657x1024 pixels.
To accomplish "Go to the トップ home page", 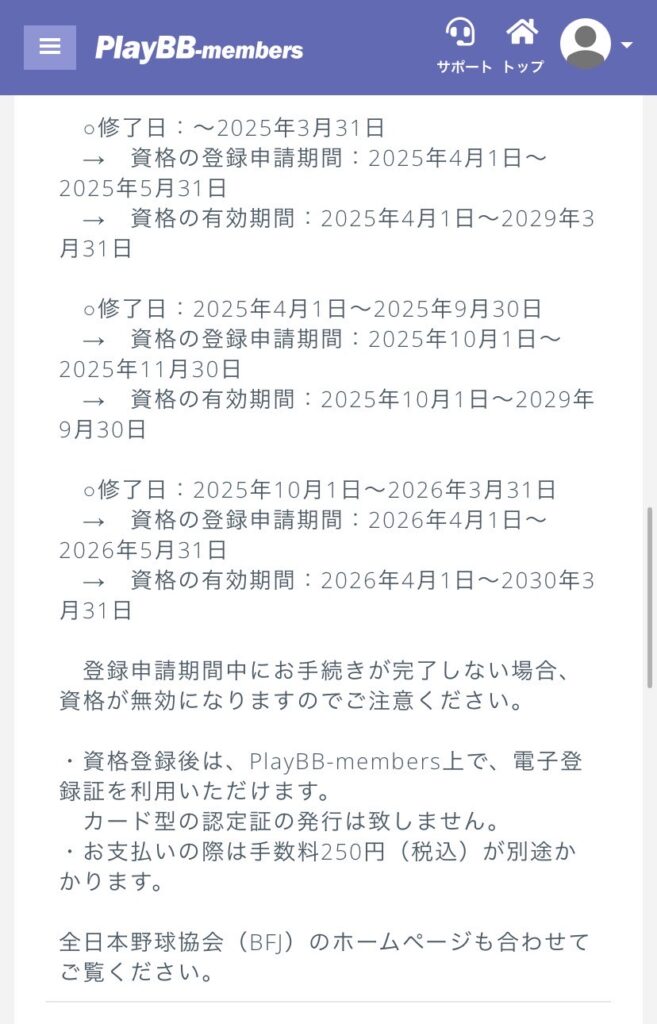I will coord(523,45).
